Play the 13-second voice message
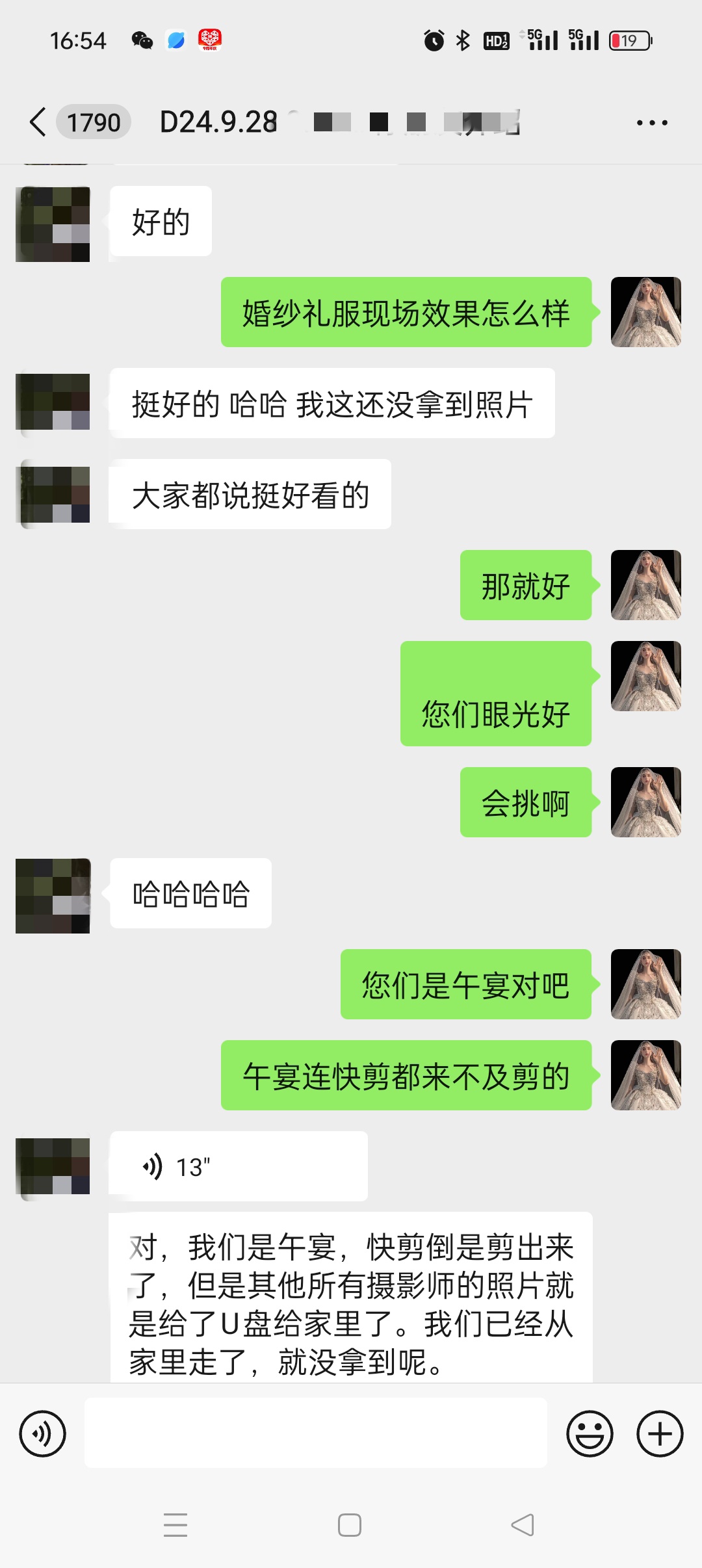This screenshot has height=1568, width=702. (x=238, y=1166)
